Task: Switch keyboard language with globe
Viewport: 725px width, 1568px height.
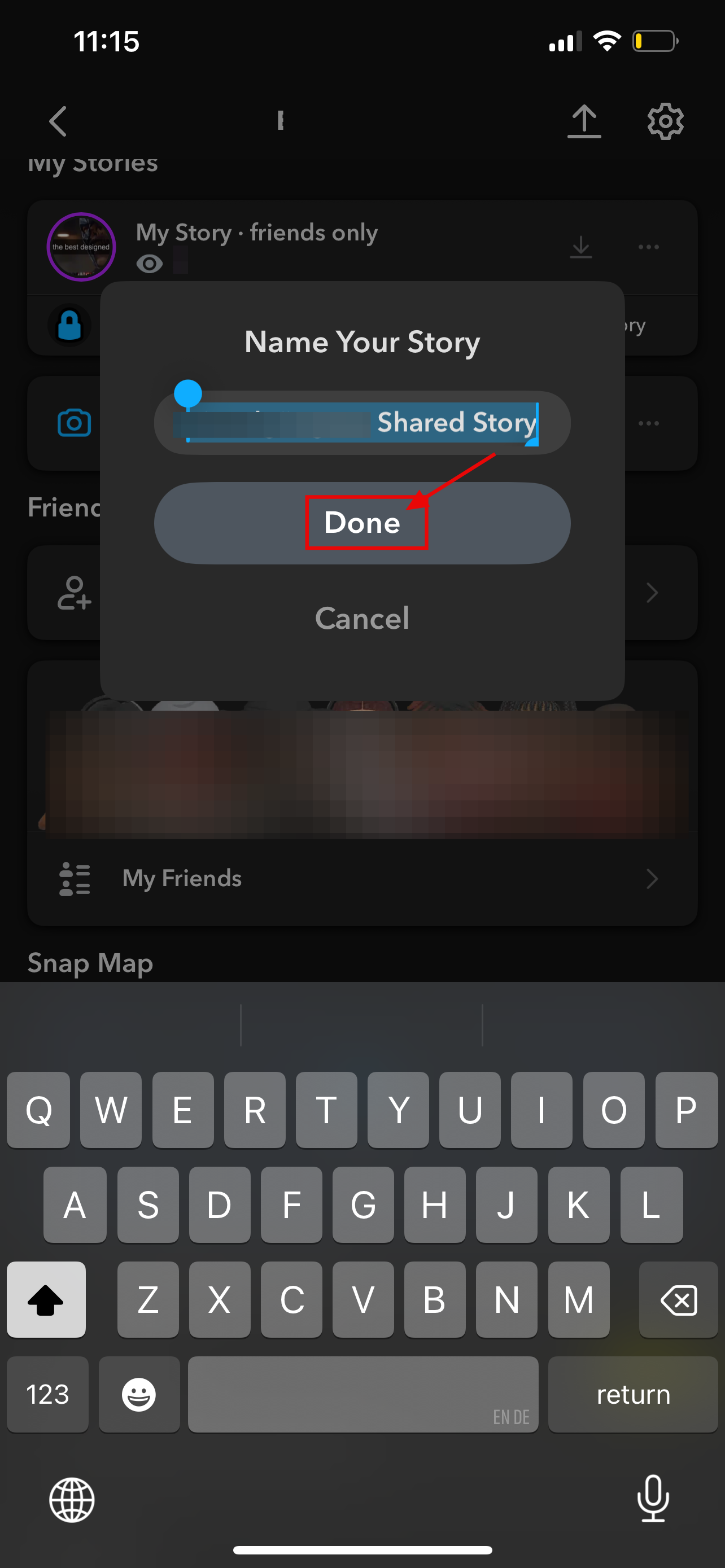Action: 72,1499
